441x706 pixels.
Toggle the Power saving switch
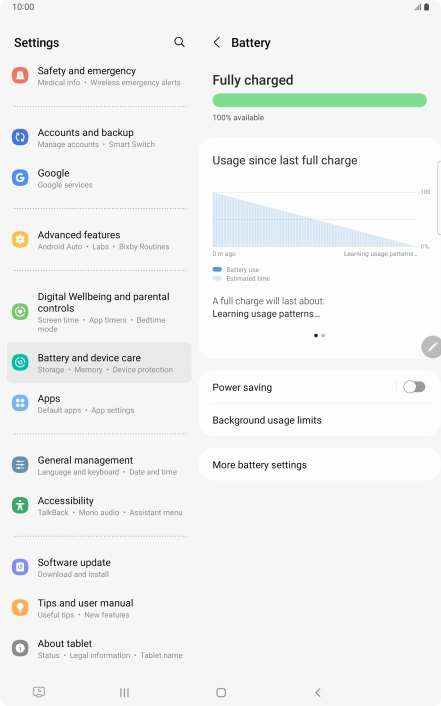414,387
